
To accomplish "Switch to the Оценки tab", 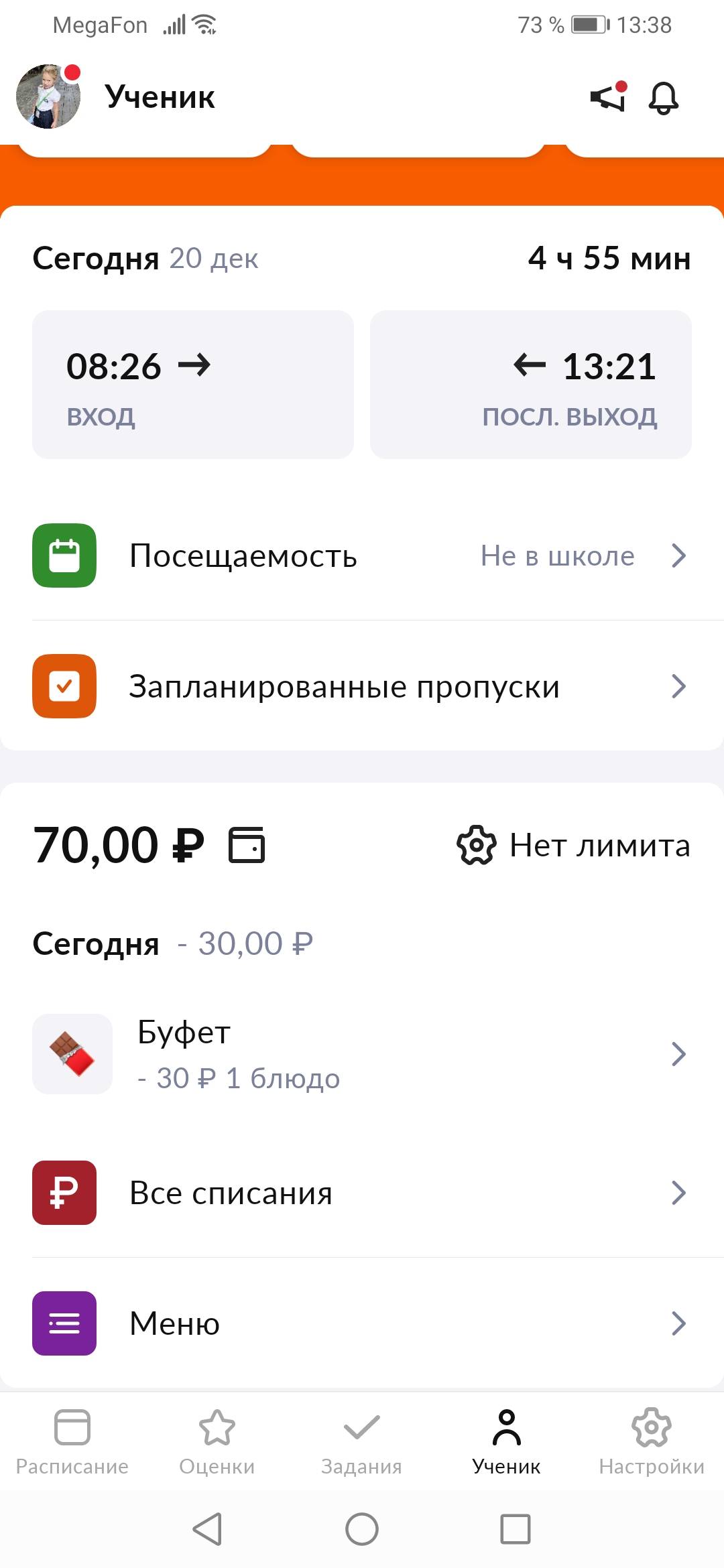I will tap(217, 1441).
